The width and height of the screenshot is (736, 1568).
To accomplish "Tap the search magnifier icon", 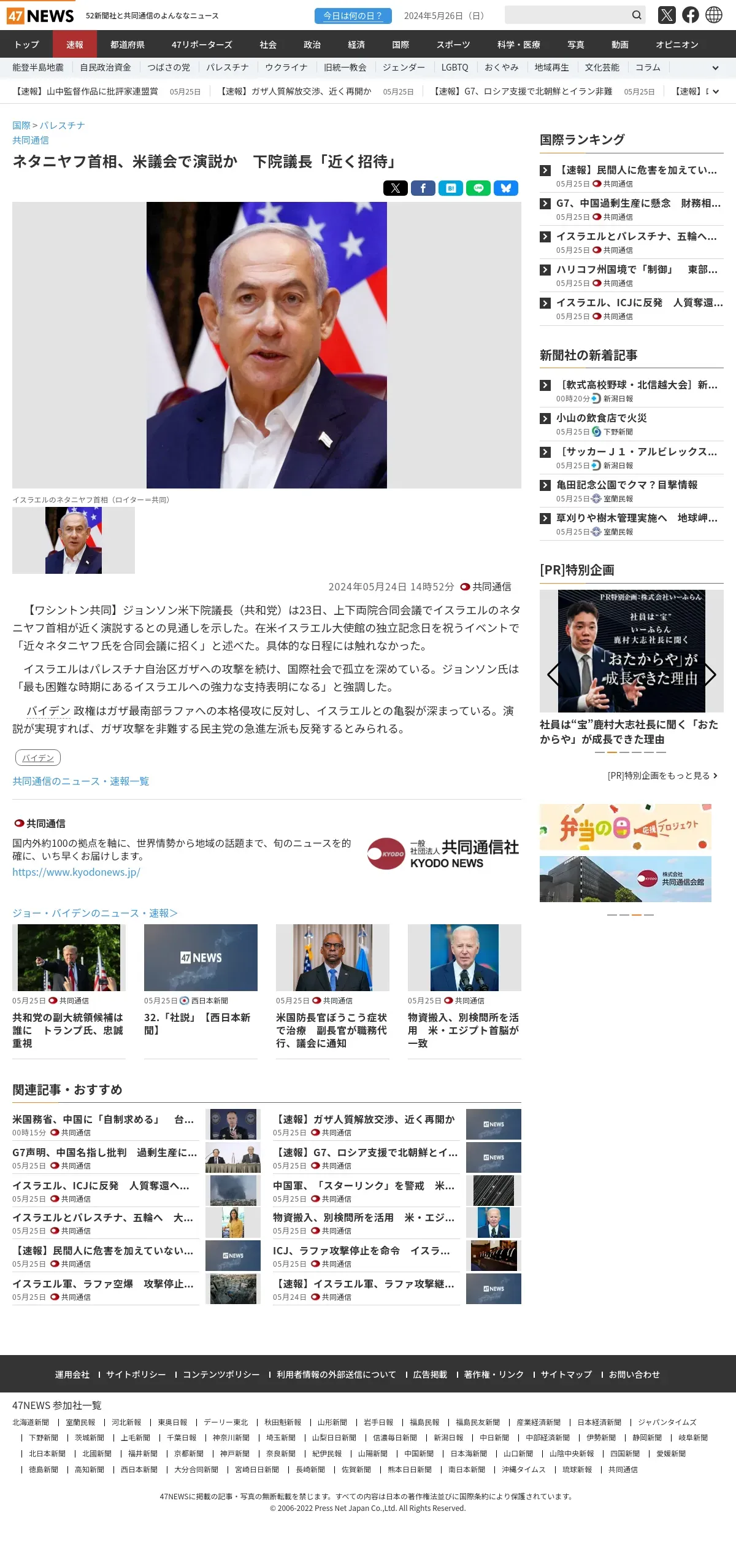I will (637, 15).
